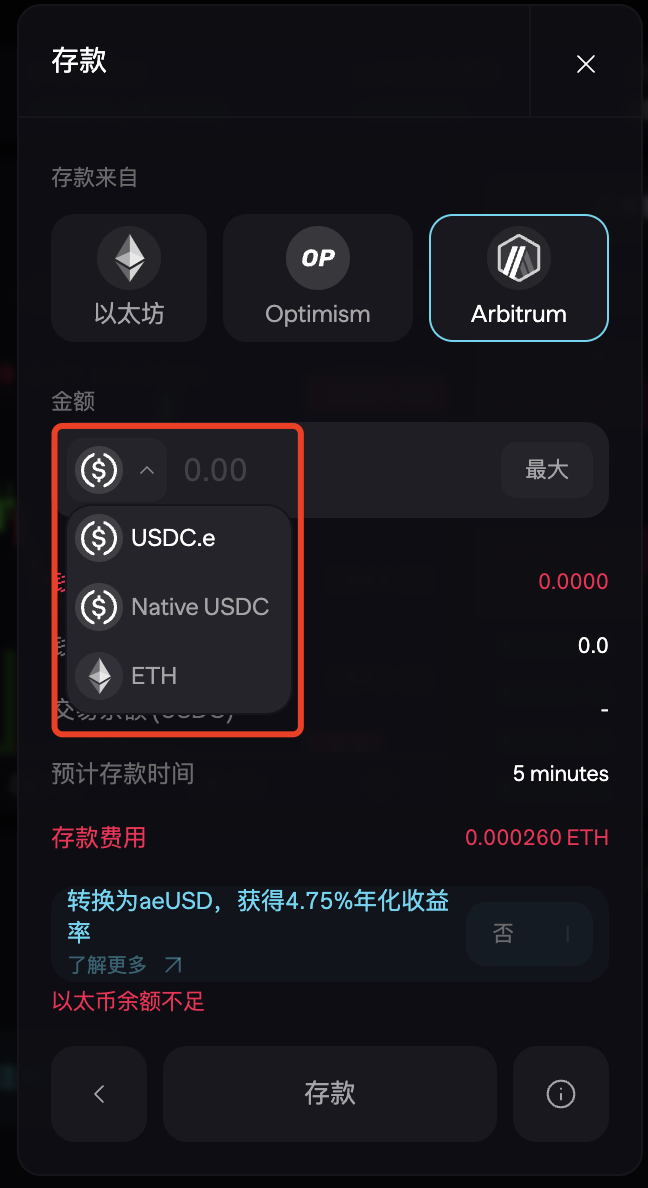Toggle the aeUSD conversion switch
The height and width of the screenshot is (1188, 648).
(x=529, y=934)
